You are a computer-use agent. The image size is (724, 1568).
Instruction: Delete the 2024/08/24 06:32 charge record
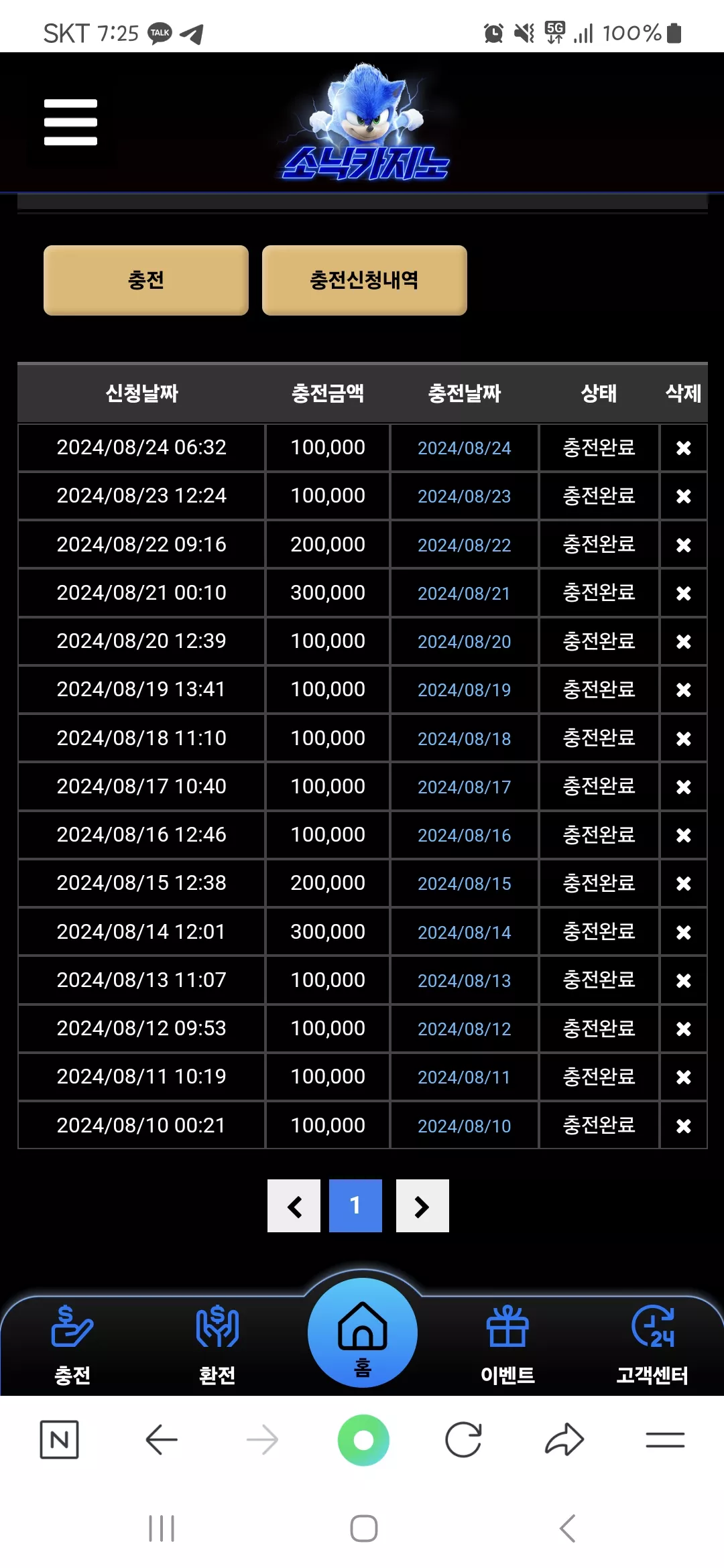pyautogui.click(x=683, y=448)
